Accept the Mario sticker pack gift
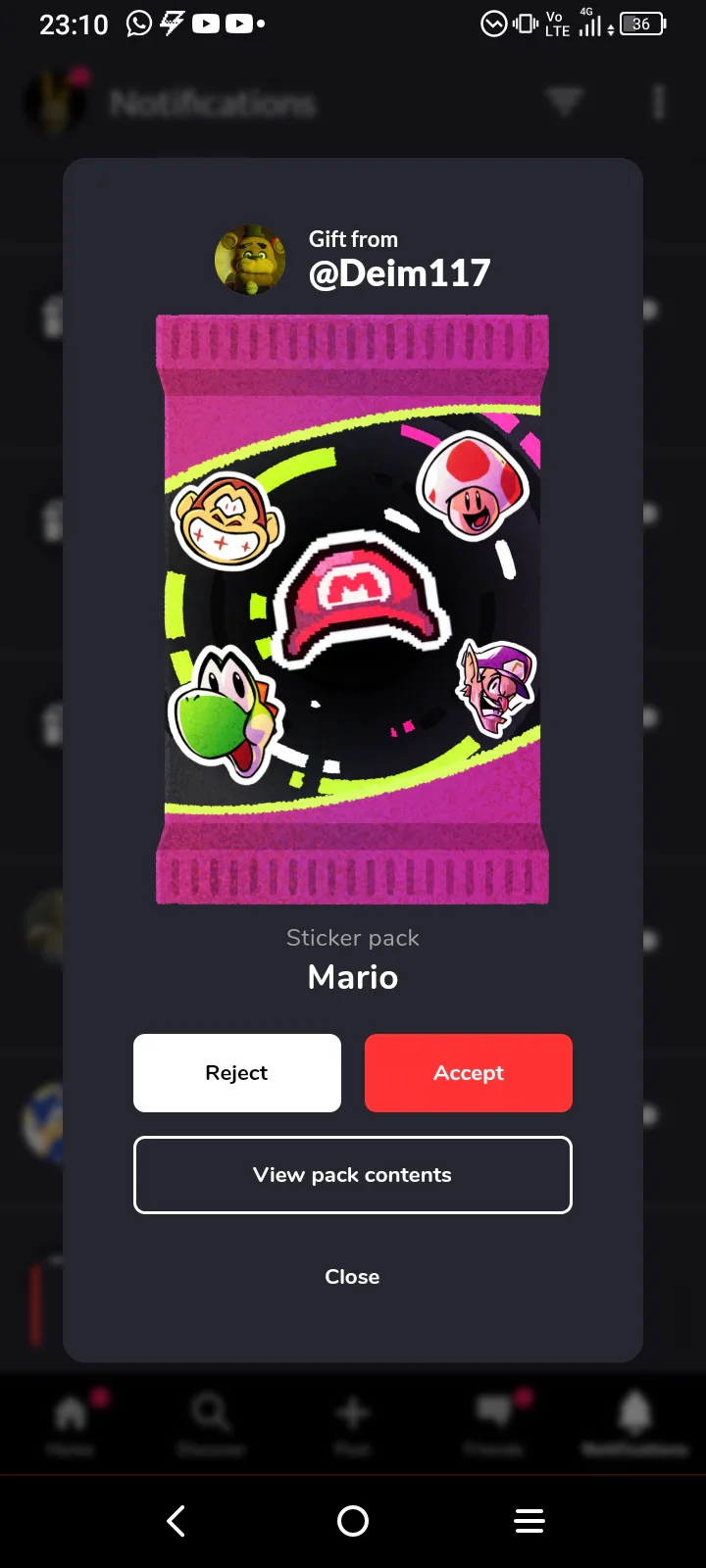The height and width of the screenshot is (1568, 706). (x=469, y=1073)
